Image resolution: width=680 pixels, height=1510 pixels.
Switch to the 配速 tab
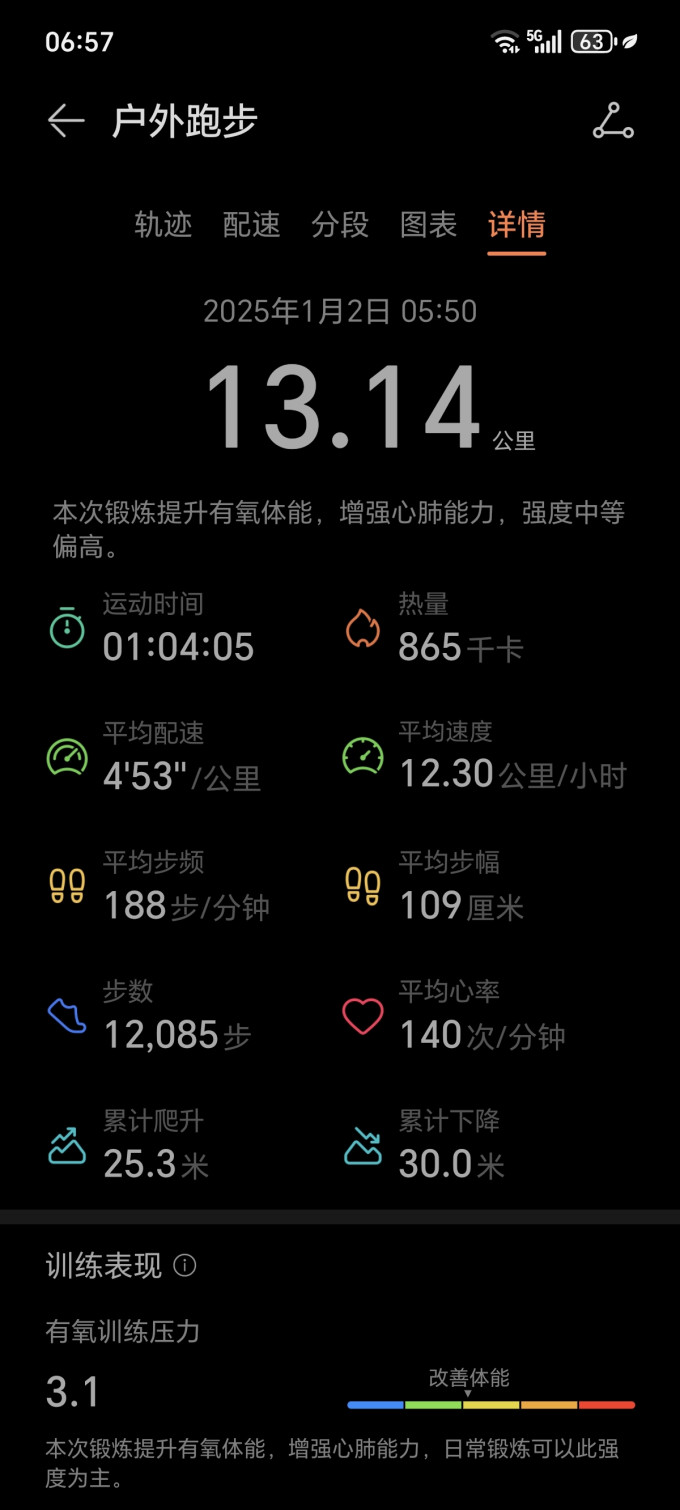point(251,225)
